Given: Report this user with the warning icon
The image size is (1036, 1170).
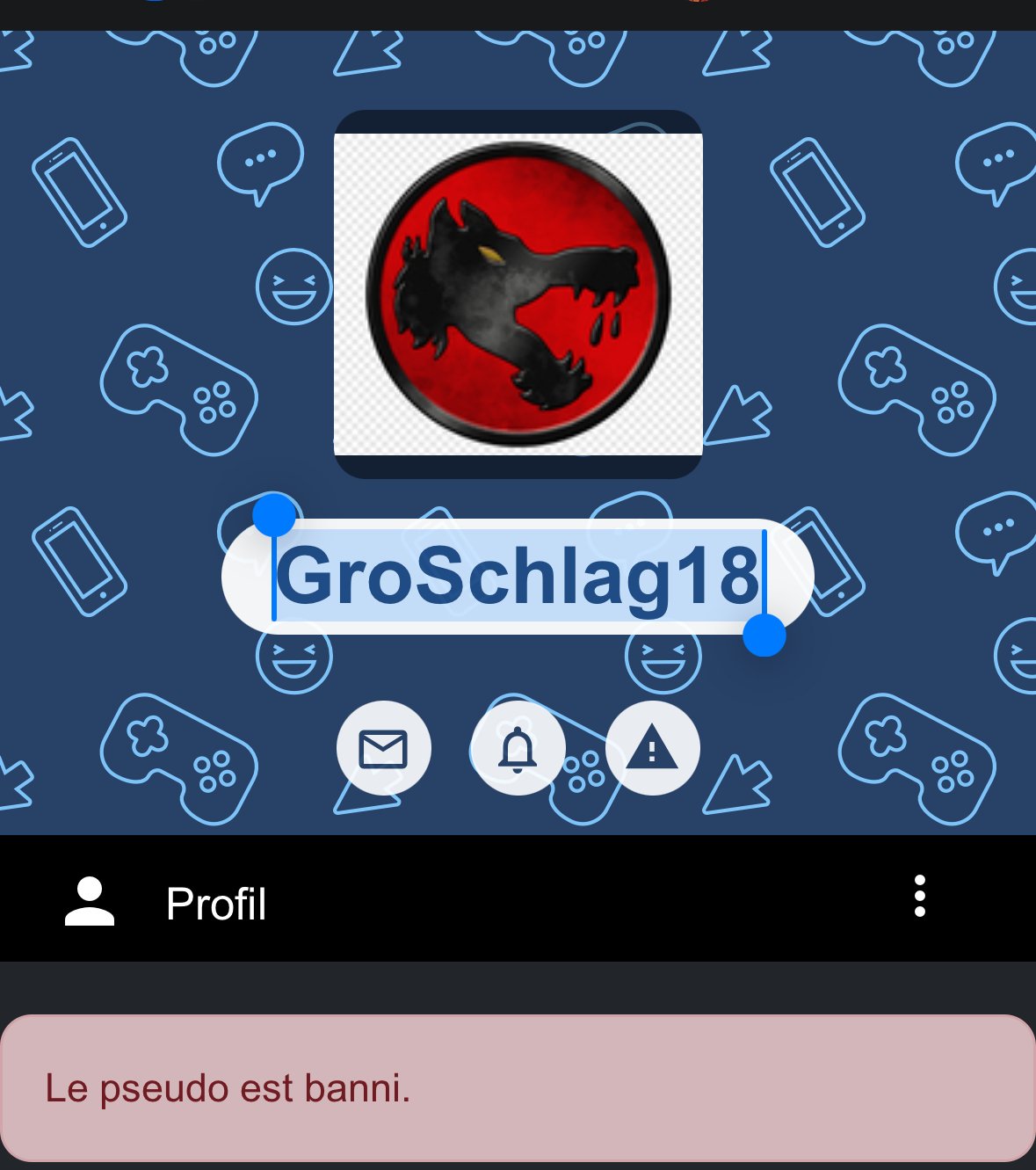Looking at the screenshot, I should (652, 749).
